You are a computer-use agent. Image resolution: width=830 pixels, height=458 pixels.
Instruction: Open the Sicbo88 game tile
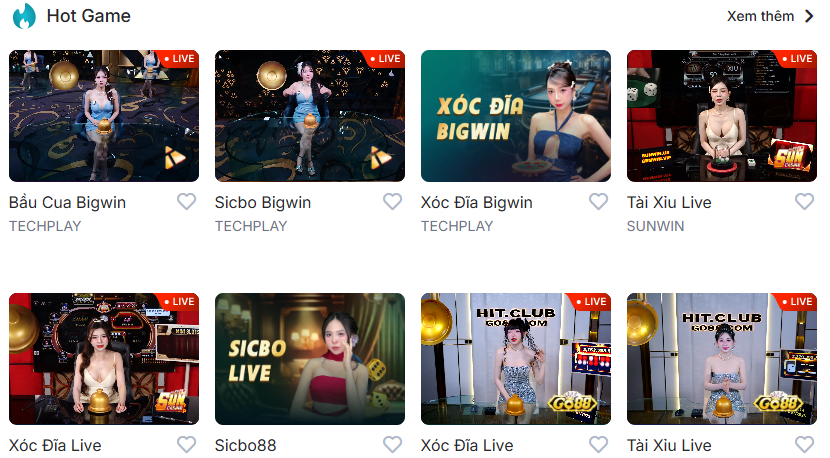tap(310, 359)
